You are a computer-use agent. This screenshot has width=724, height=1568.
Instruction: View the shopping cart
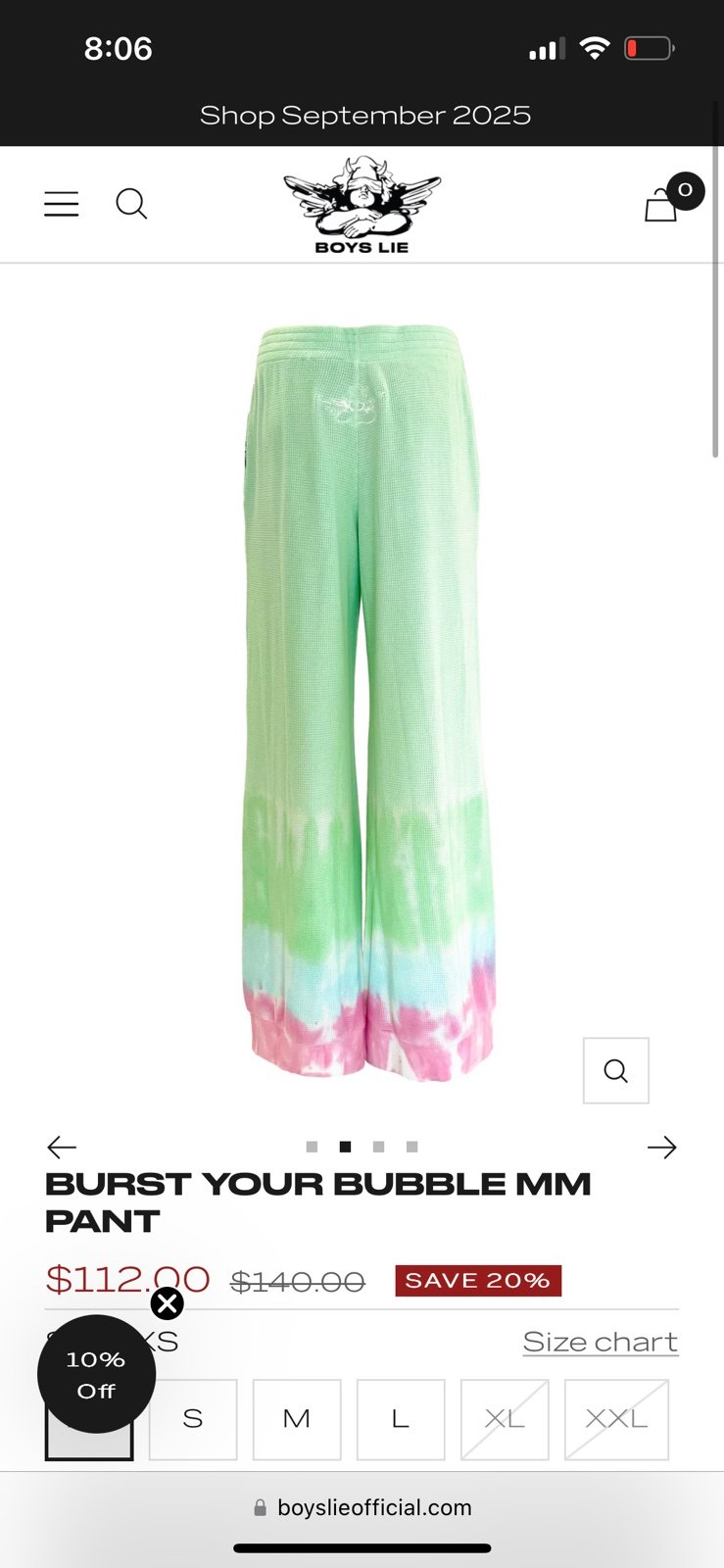click(662, 204)
